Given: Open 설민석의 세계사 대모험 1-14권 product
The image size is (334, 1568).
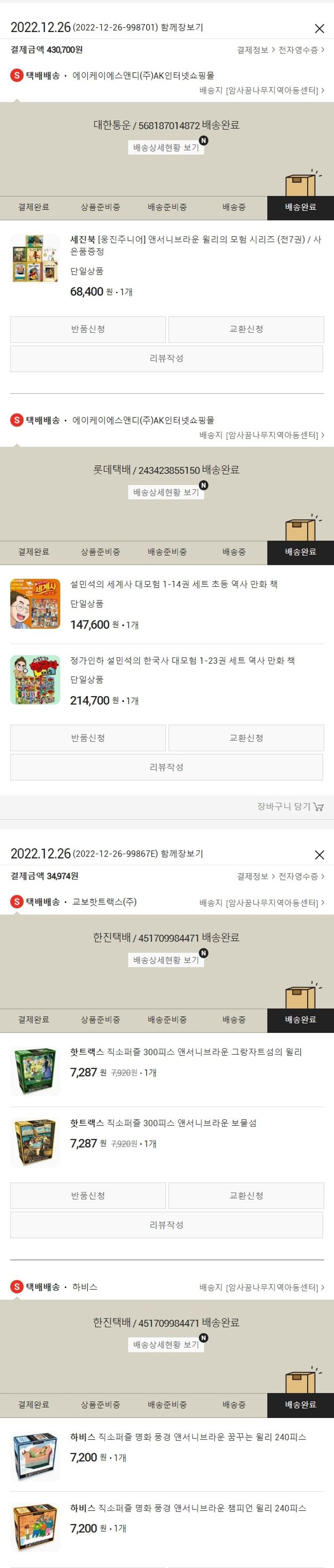Looking at the screenshot, I should pyautogui.click(x=174, y=584).
